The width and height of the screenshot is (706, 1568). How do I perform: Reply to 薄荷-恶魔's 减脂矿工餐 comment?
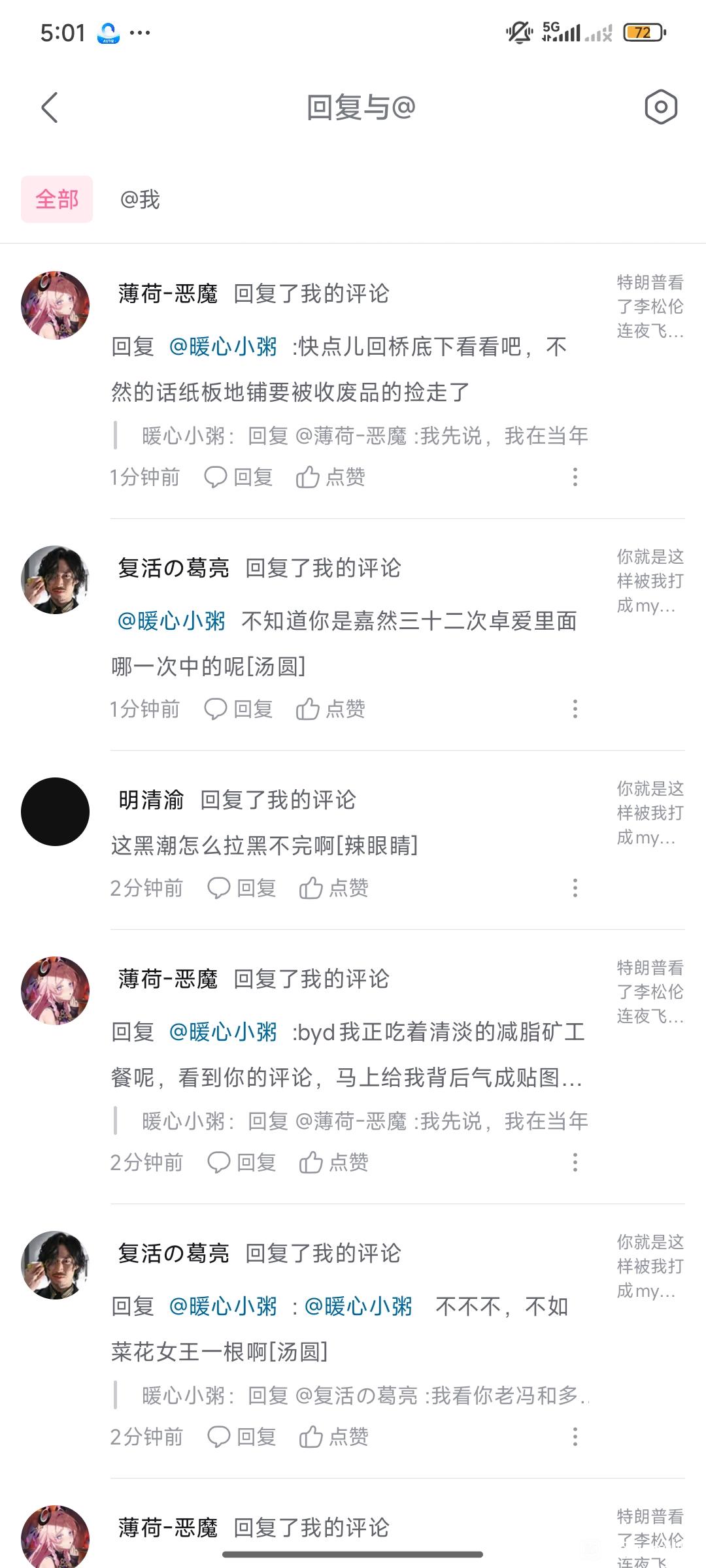[243, 1162]
